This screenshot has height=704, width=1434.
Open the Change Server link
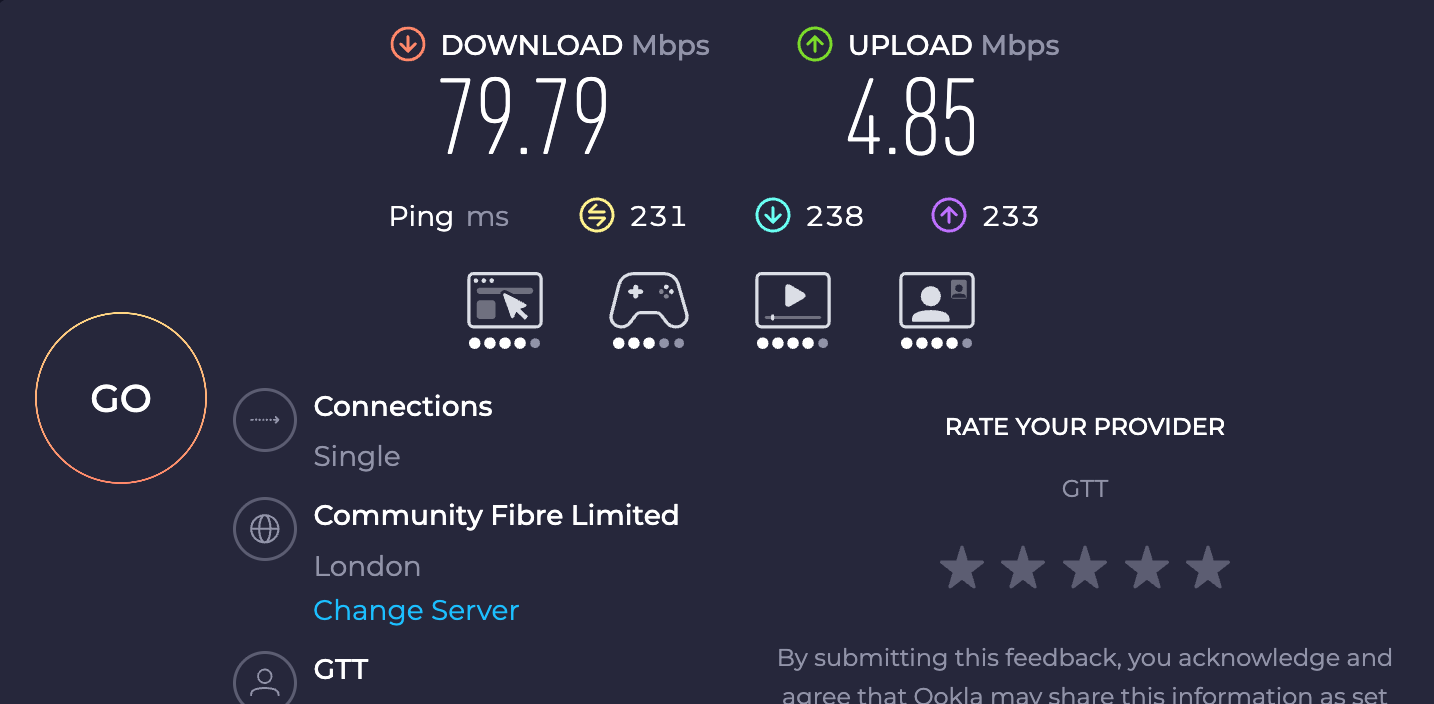point(416,610)
